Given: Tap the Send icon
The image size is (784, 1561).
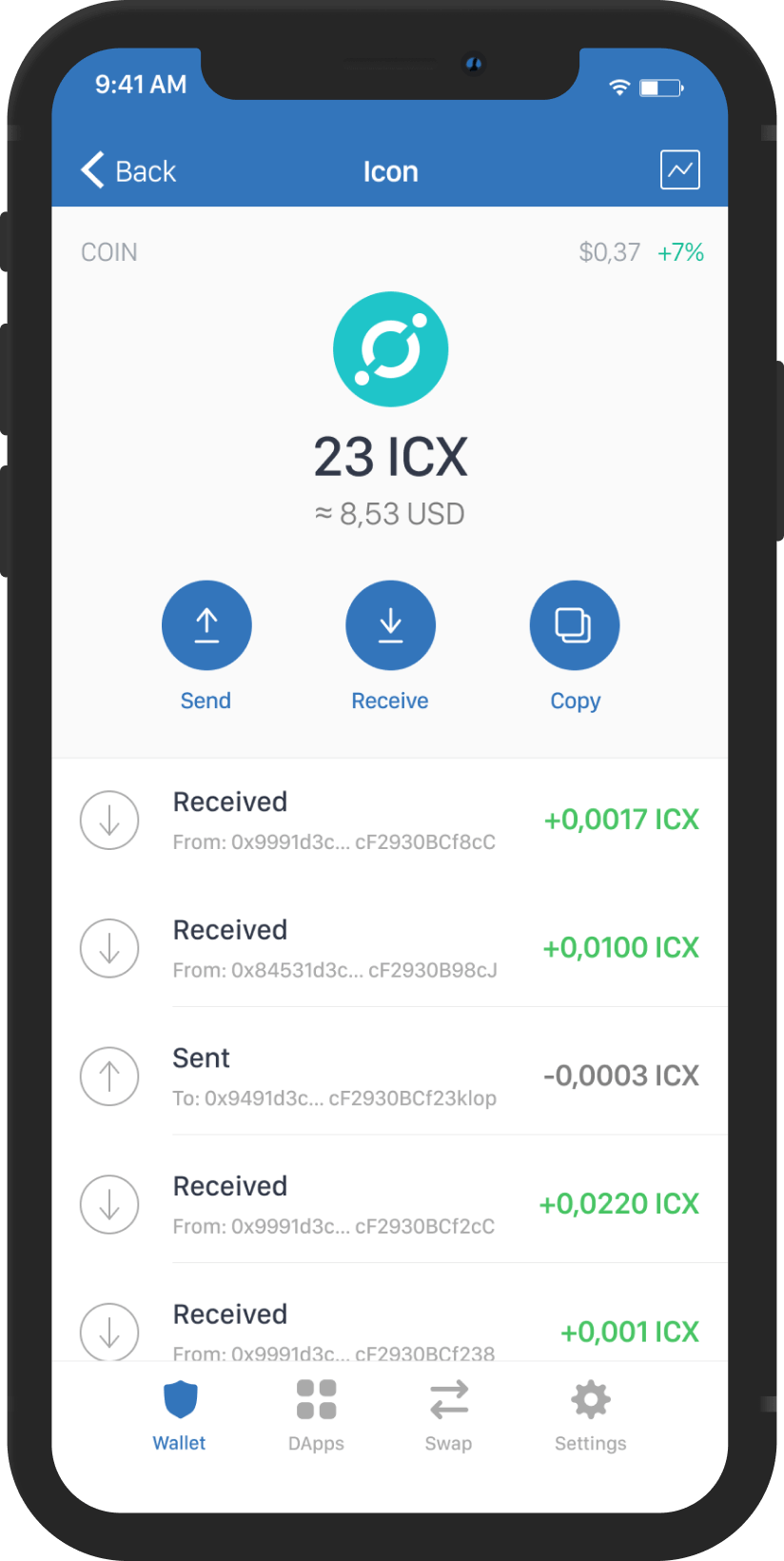Looking at the screenshot, I should pos(206,624).
